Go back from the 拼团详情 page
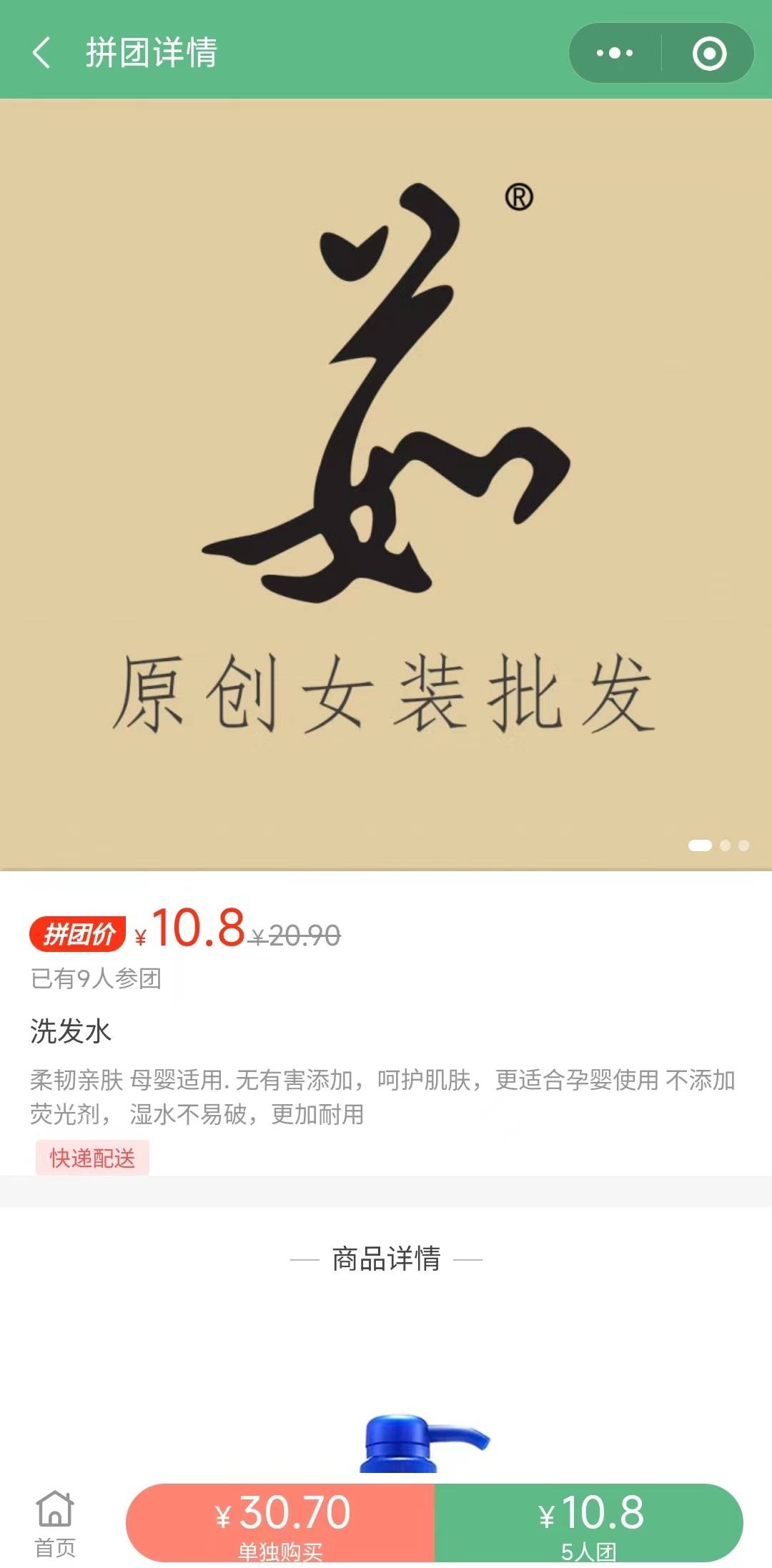The image size is (772, 1568). [x=41, y=53]
